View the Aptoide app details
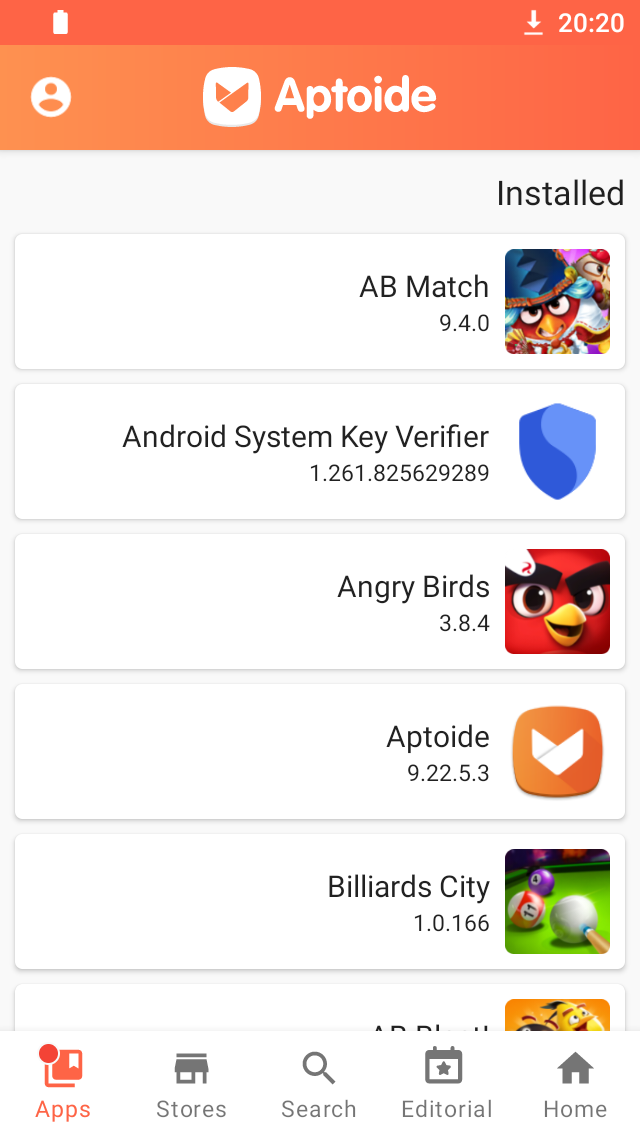Screen dimensions: 640x1136 tap(320, 751)
